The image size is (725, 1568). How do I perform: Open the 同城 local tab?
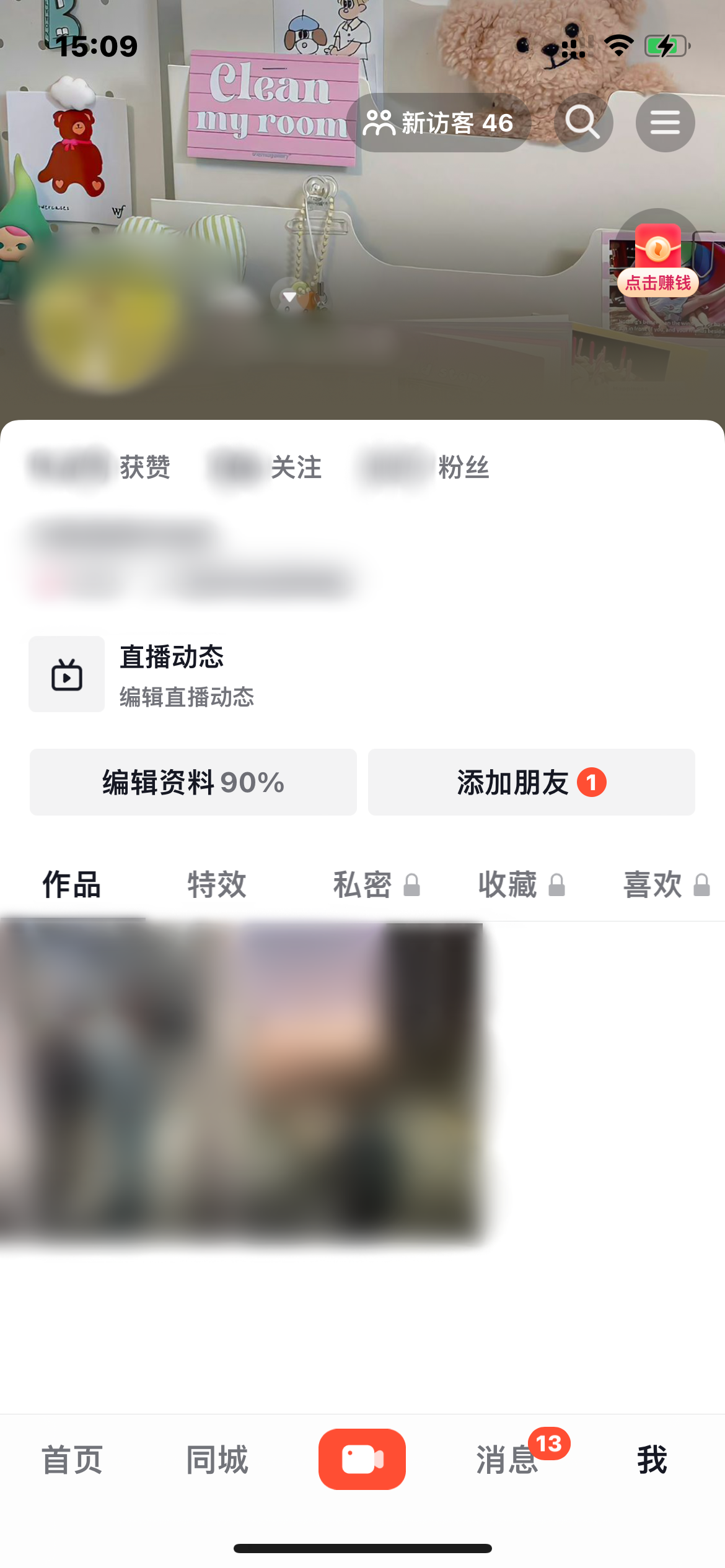217,1460
